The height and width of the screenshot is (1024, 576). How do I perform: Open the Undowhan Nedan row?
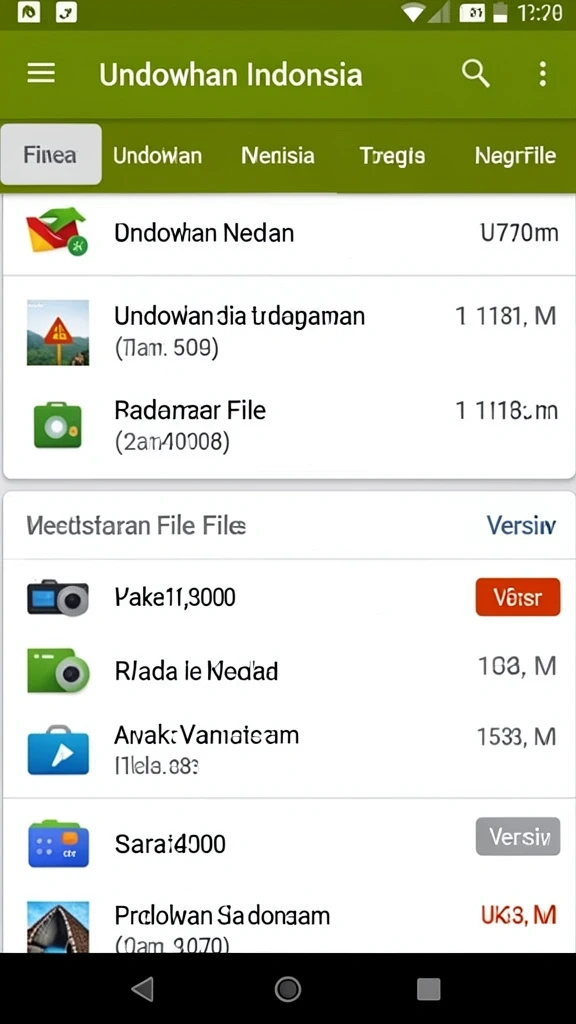[288, 233]
